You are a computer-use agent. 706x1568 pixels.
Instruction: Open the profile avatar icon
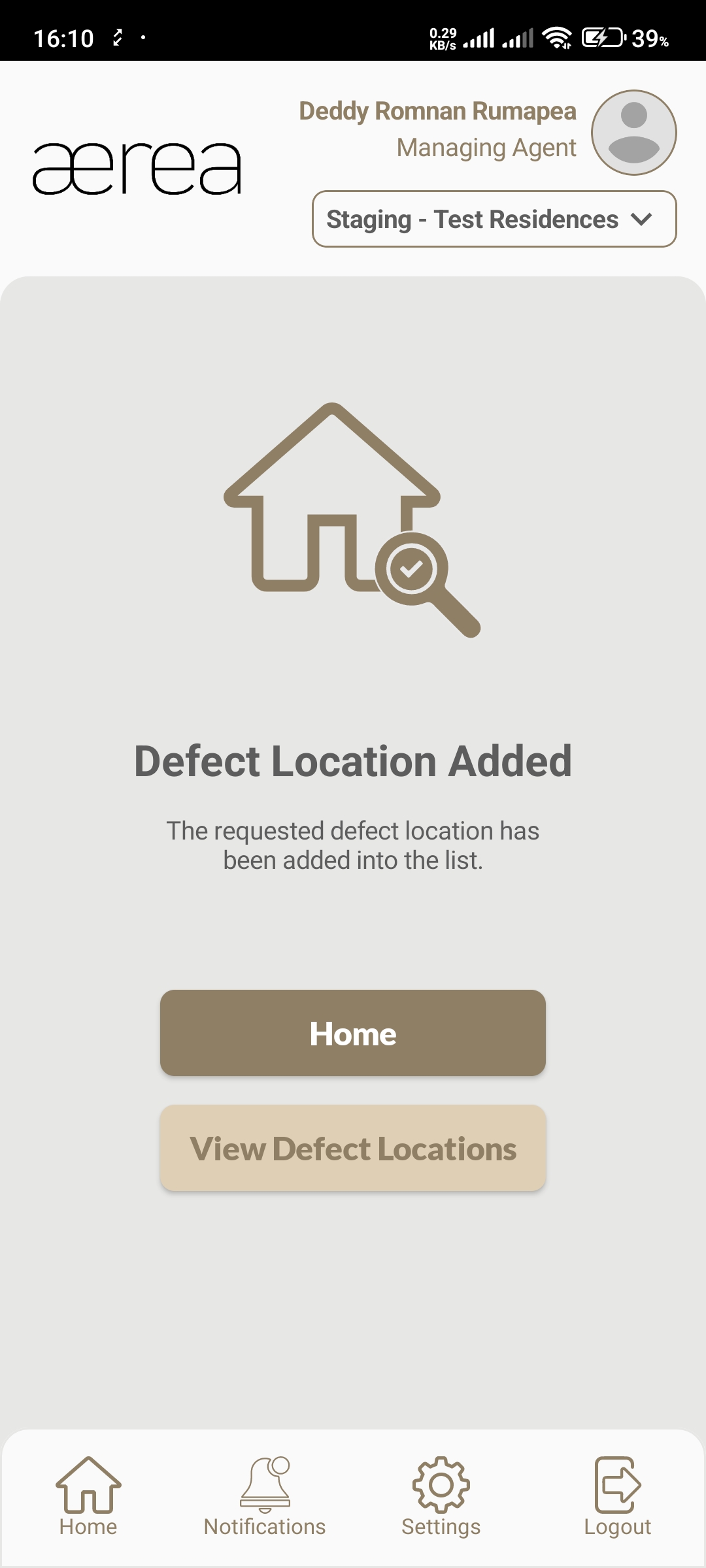pos(633,133)
